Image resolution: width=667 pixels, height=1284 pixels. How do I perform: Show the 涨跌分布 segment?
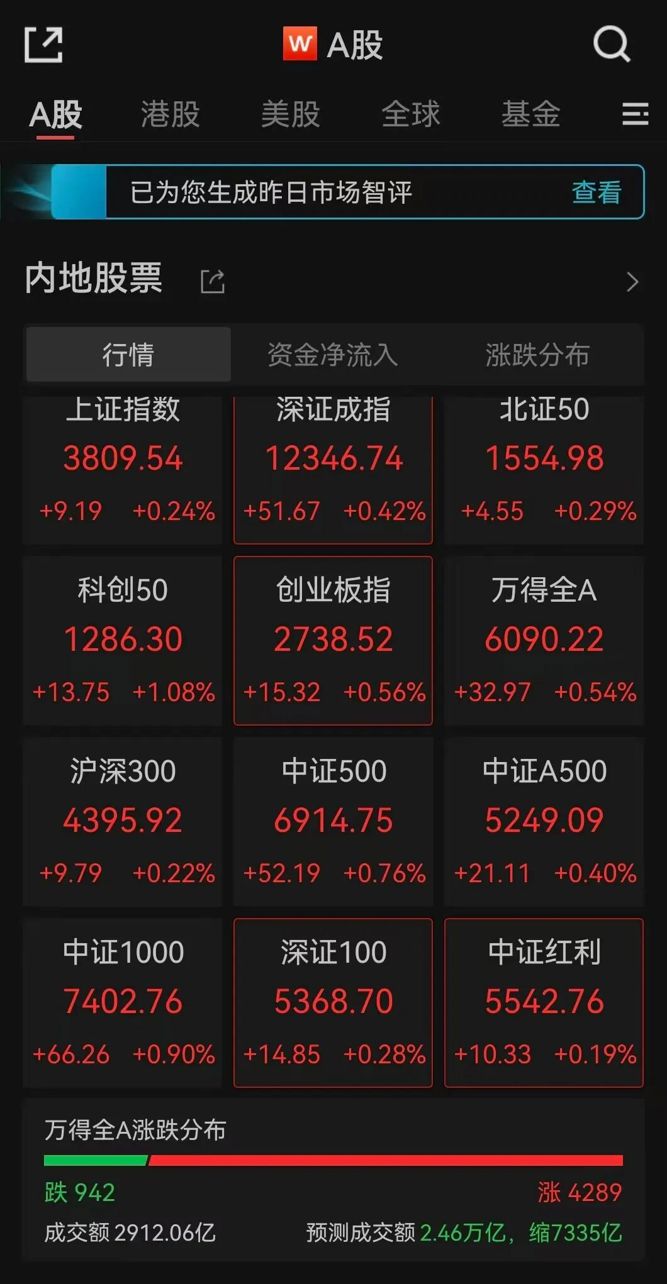pyautogui.click(x=538, y=355)
